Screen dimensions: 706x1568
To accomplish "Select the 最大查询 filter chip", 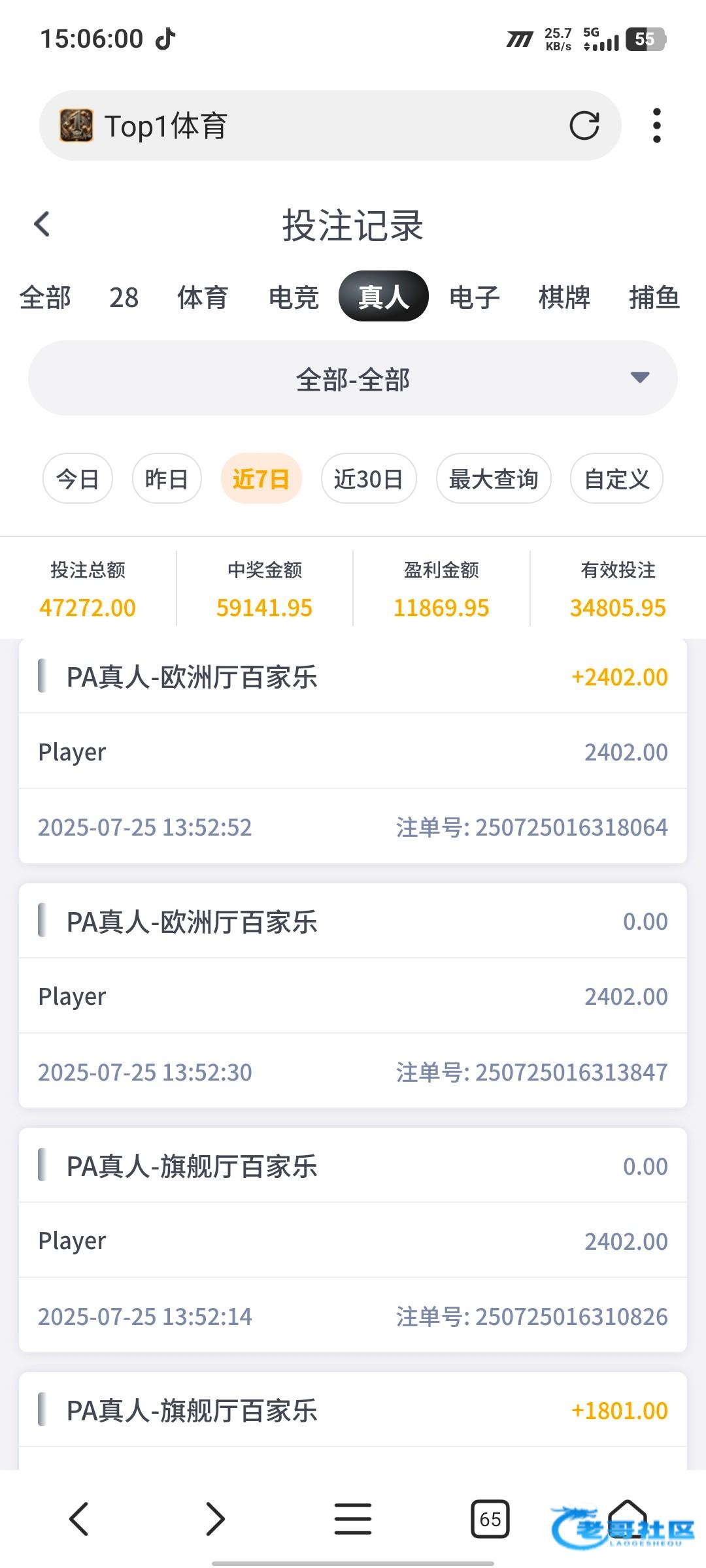I will pyautogui.click(x=494, y=478).
